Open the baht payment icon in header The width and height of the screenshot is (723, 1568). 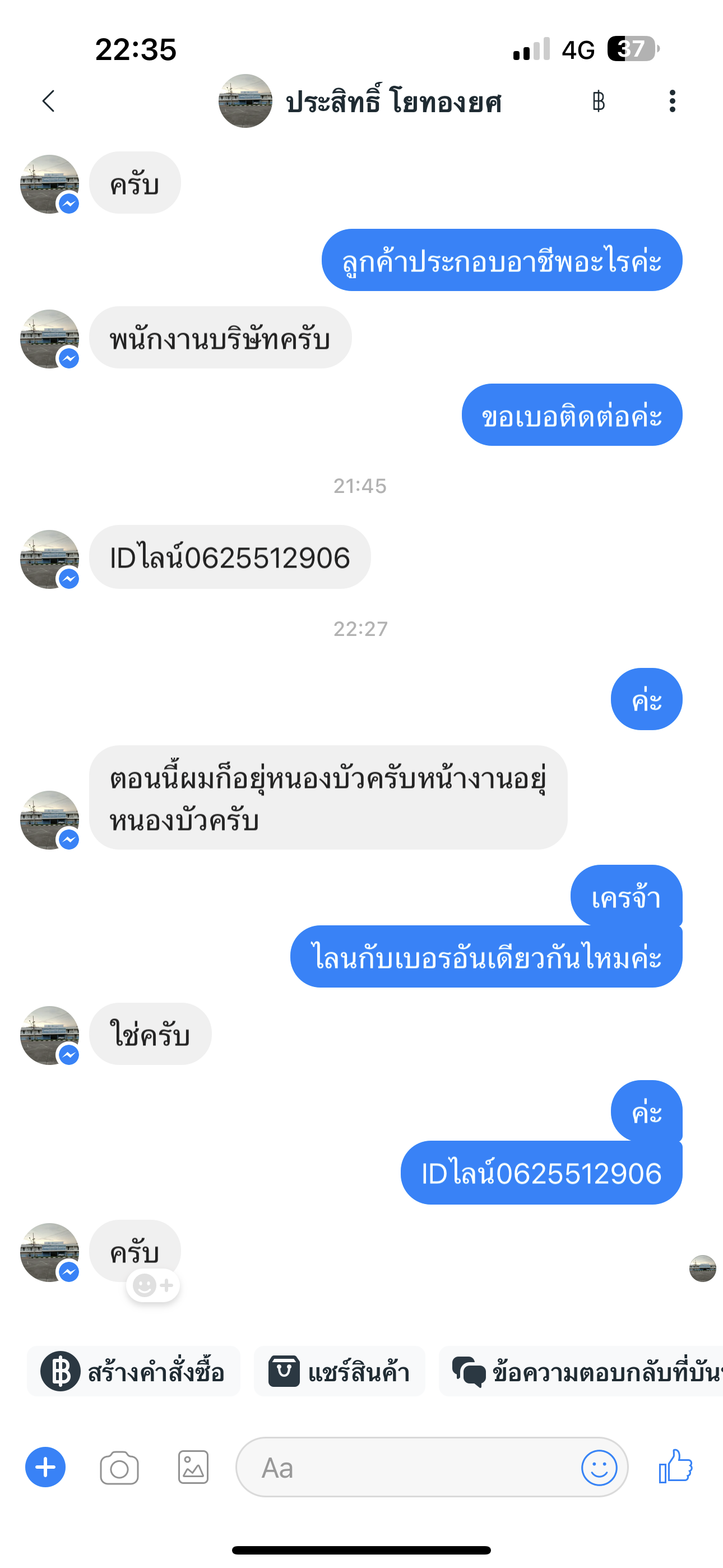(598, 101)
